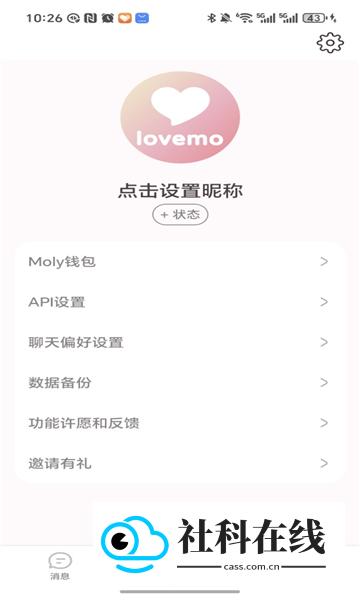Open API设置
The width and height of the screenshot is (360, 600).
click(x=180, y=302)
